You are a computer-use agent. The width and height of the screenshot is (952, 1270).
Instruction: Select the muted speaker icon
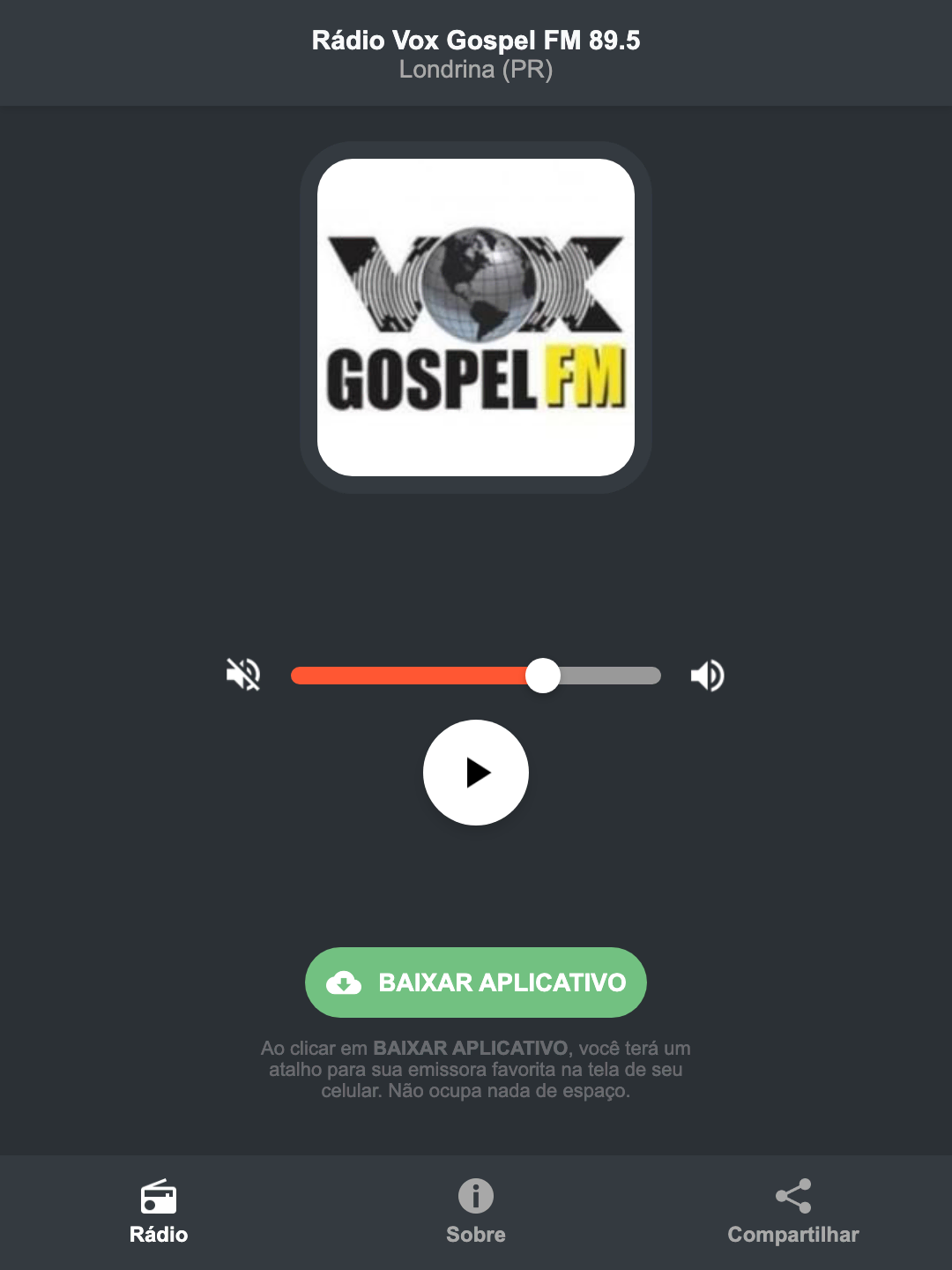pos(243,675)
